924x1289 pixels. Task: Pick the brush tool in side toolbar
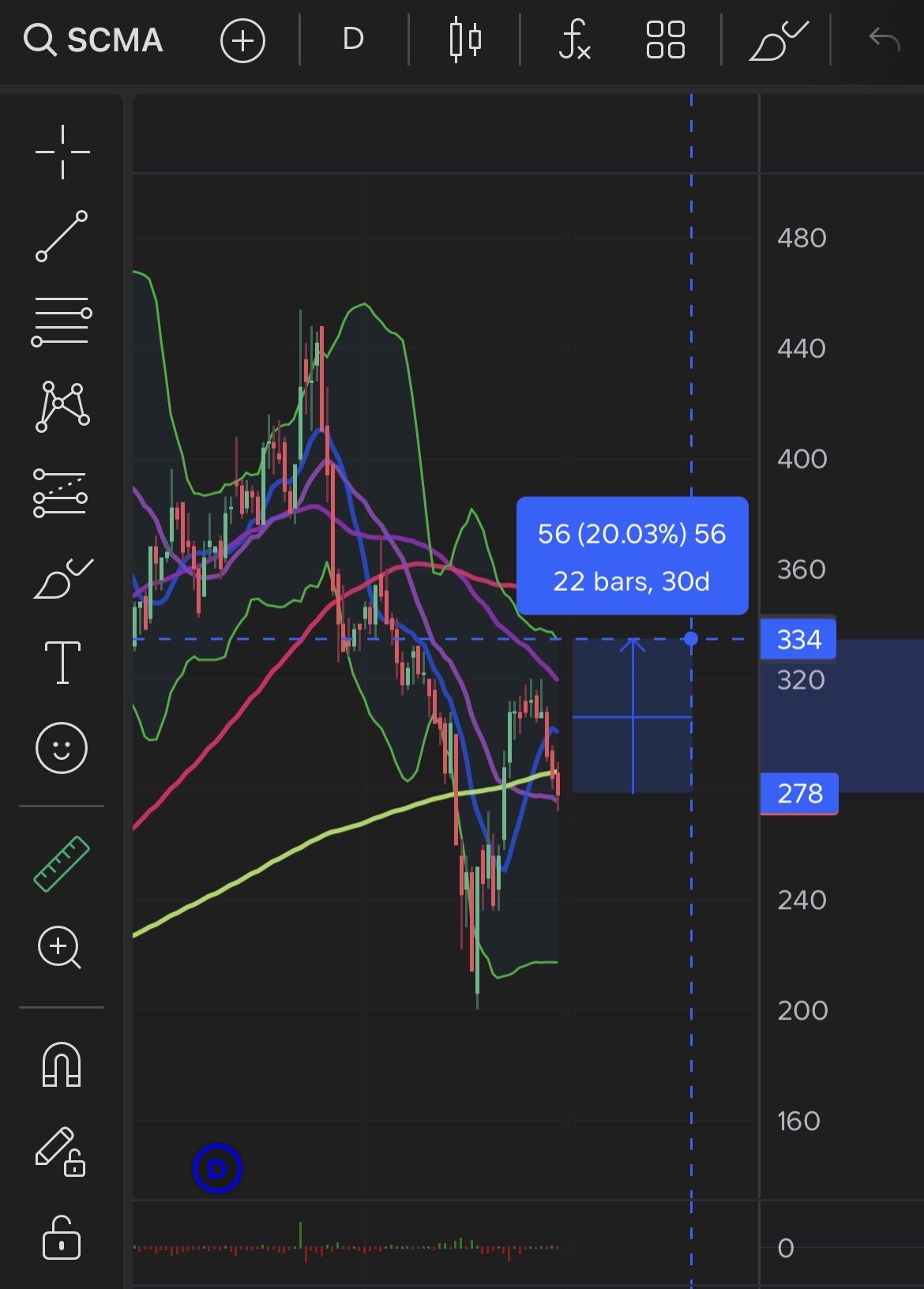click(62, 578)
